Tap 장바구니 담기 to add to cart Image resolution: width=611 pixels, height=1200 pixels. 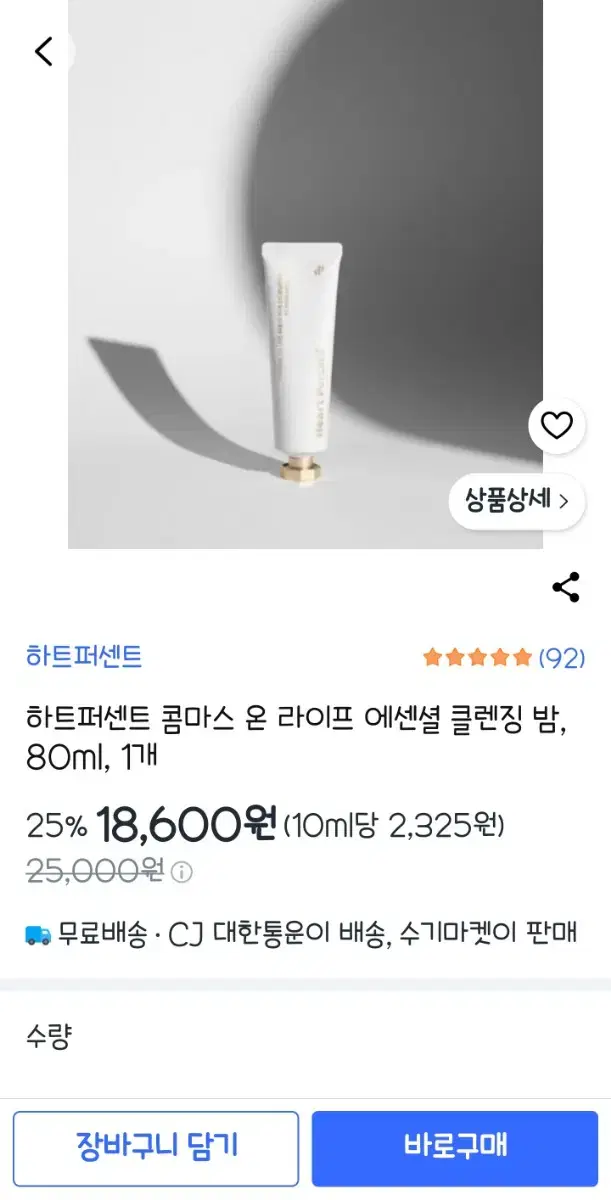156,1148
